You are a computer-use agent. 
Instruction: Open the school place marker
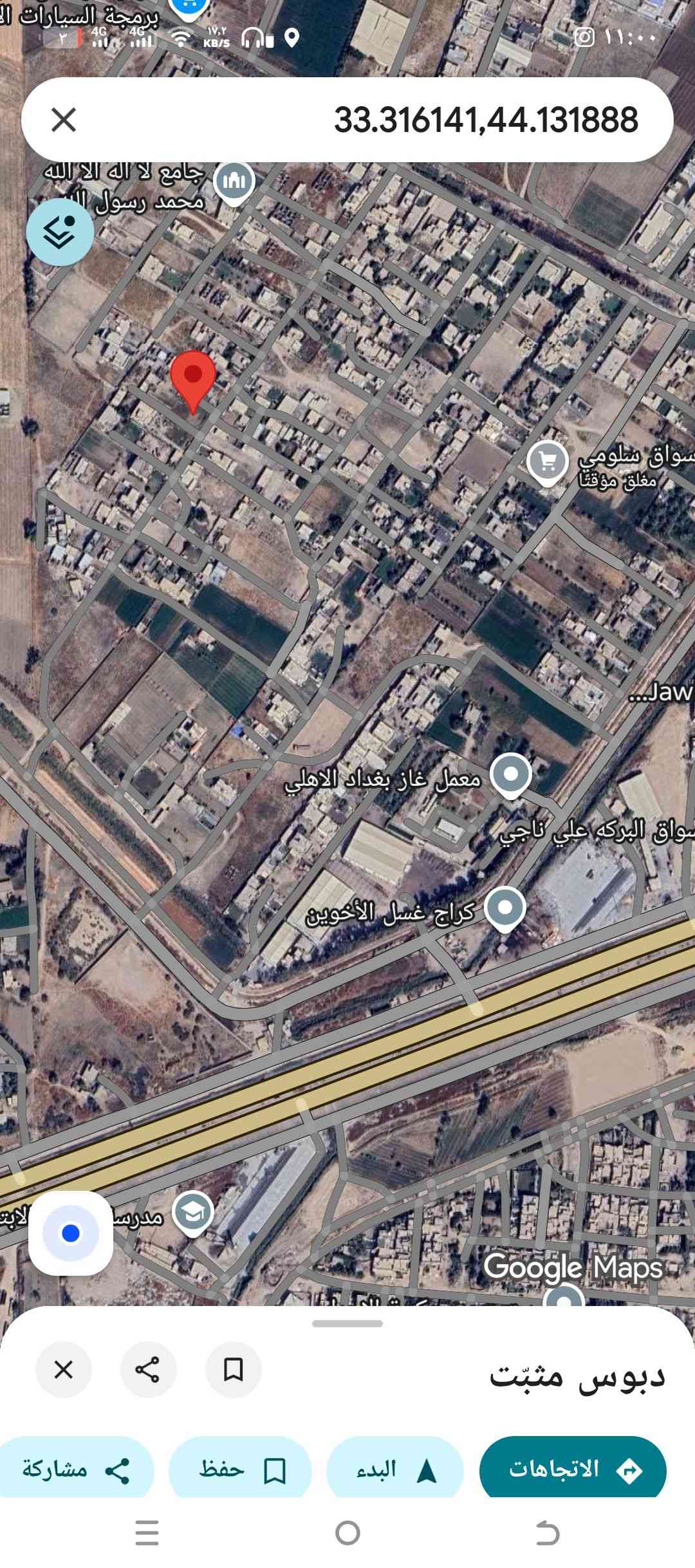pos(193,1213)
